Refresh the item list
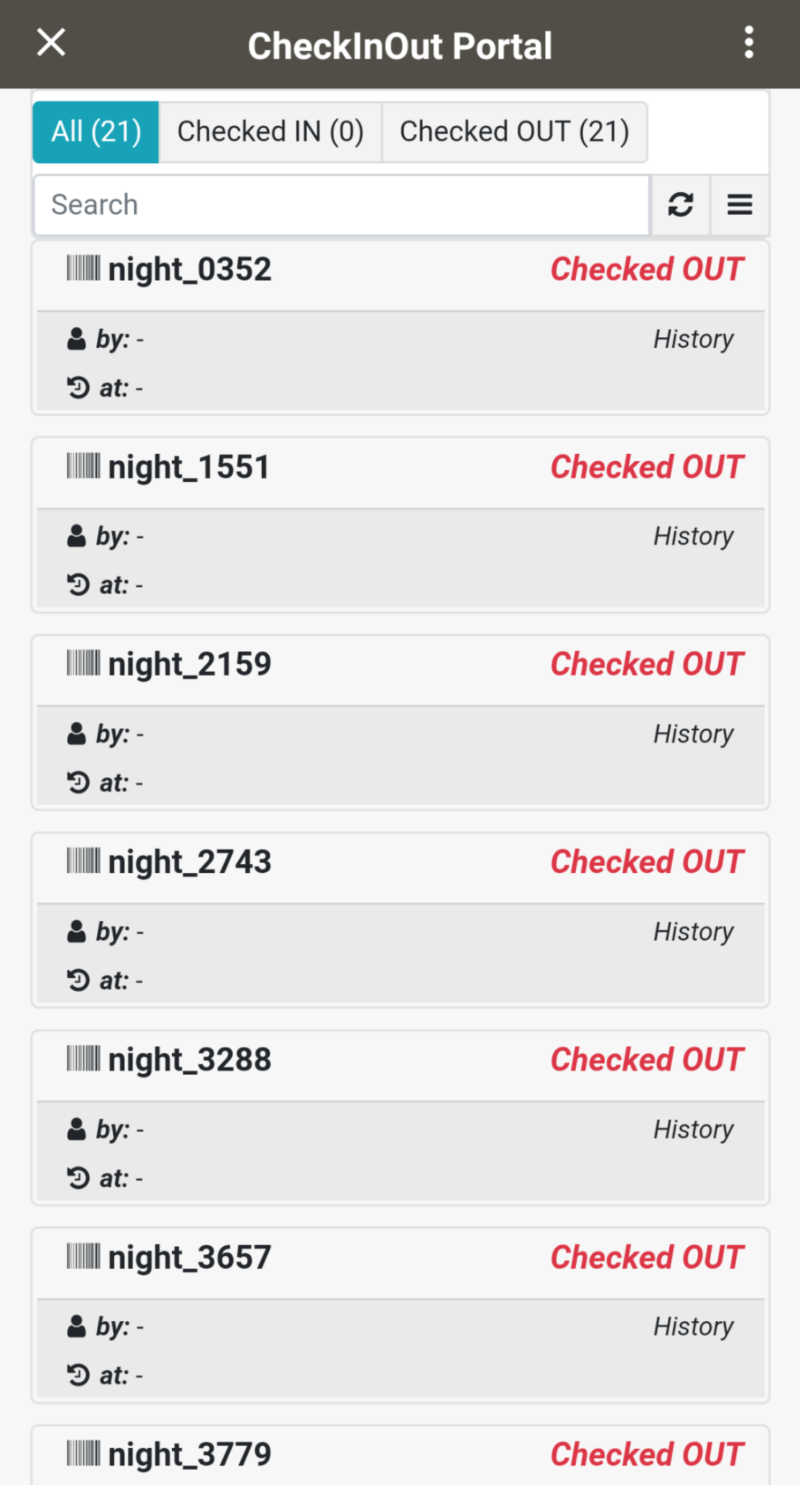The width and height of the screenshot is (800, 1485). click(680, 205)
